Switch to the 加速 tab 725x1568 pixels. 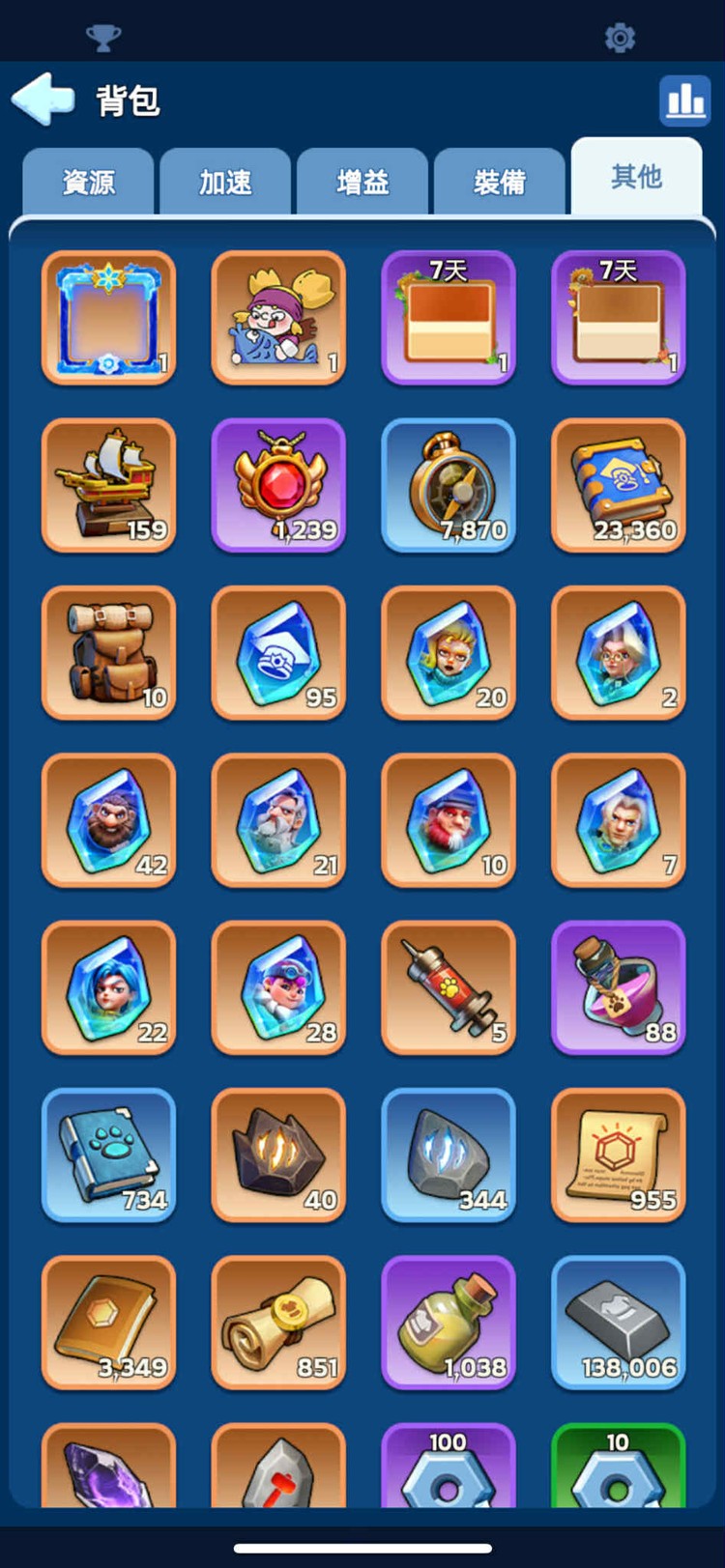pos(225,182)
